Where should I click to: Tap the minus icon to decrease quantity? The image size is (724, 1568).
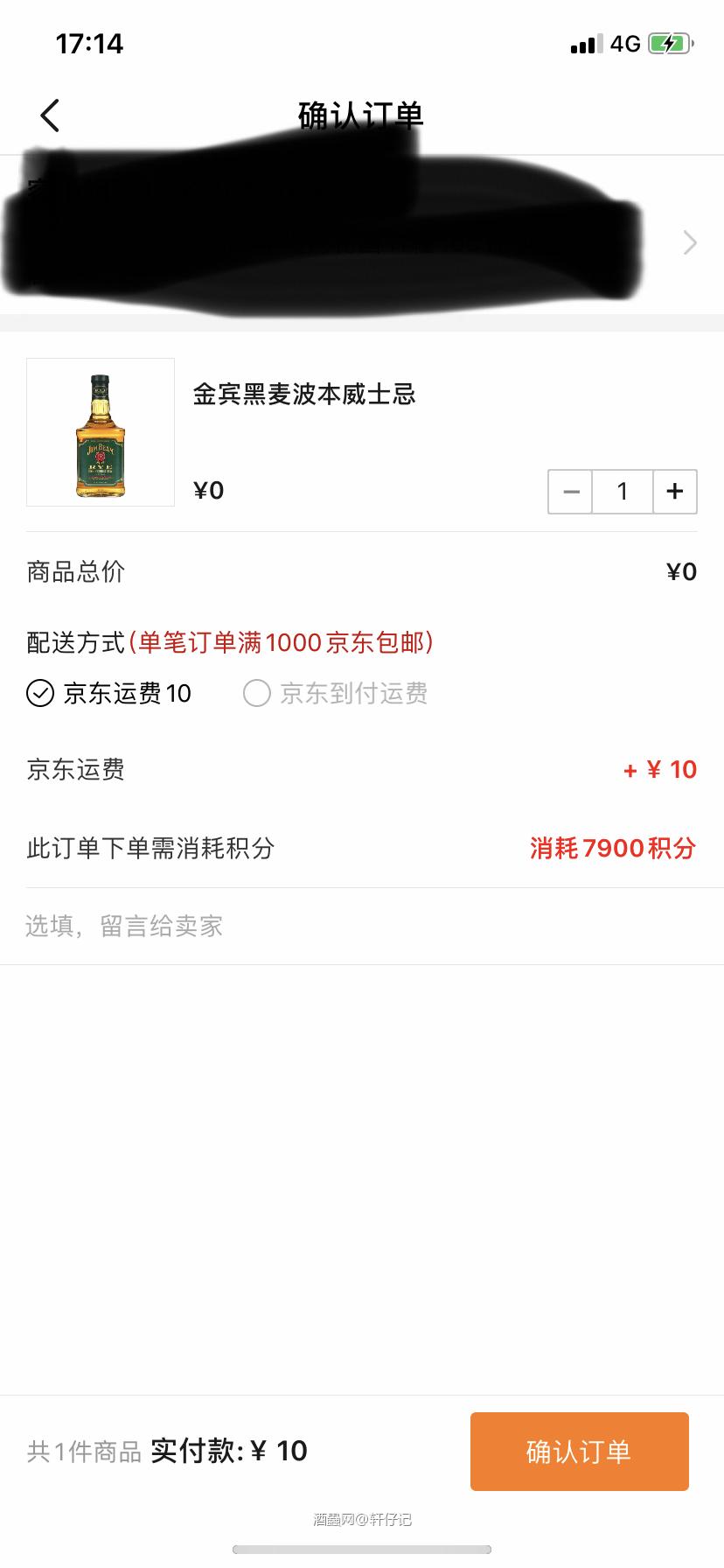point(570,491)
